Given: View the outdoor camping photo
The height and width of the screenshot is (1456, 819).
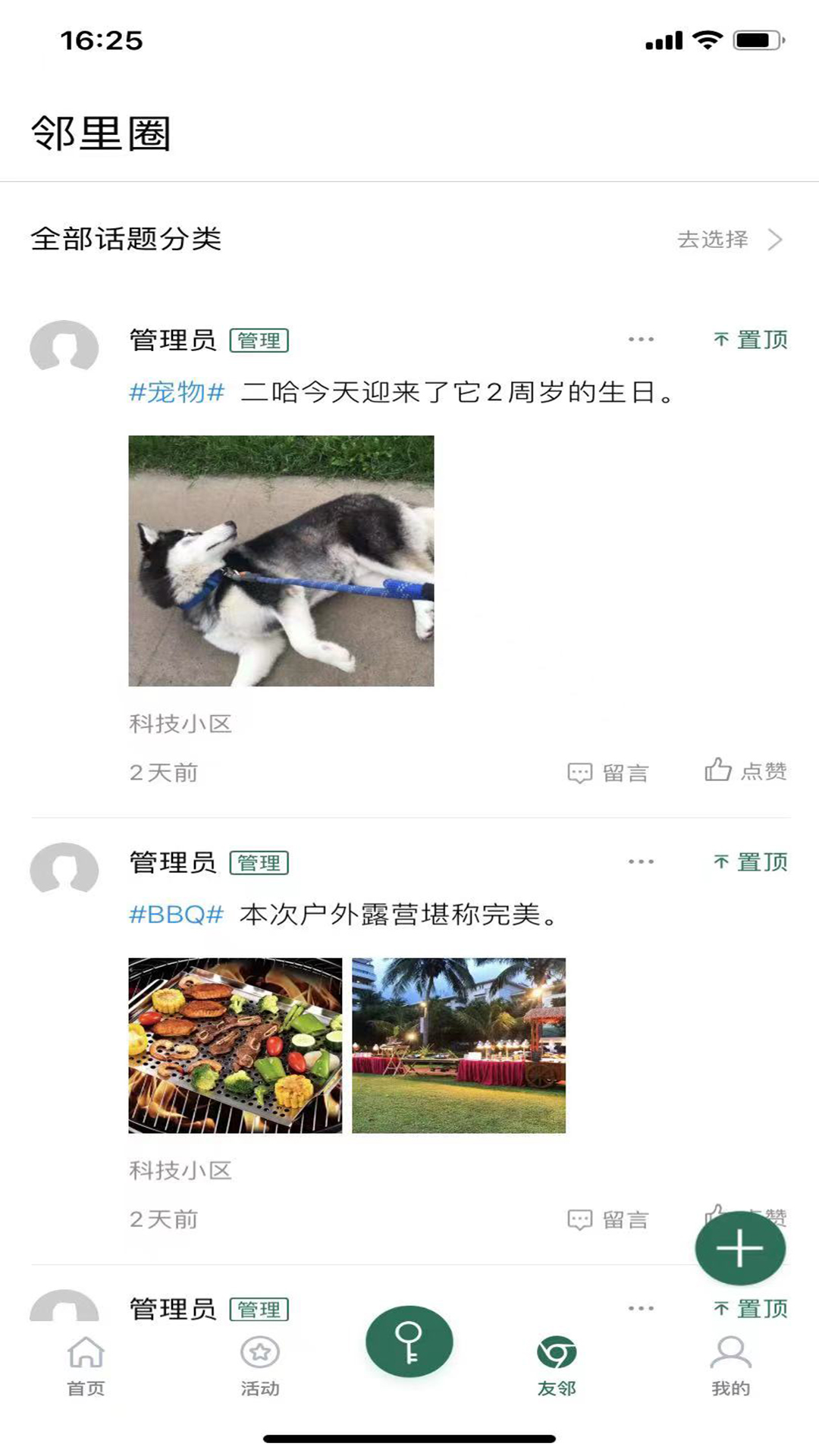Looking at the screenshot, I should coord(459,1045).
